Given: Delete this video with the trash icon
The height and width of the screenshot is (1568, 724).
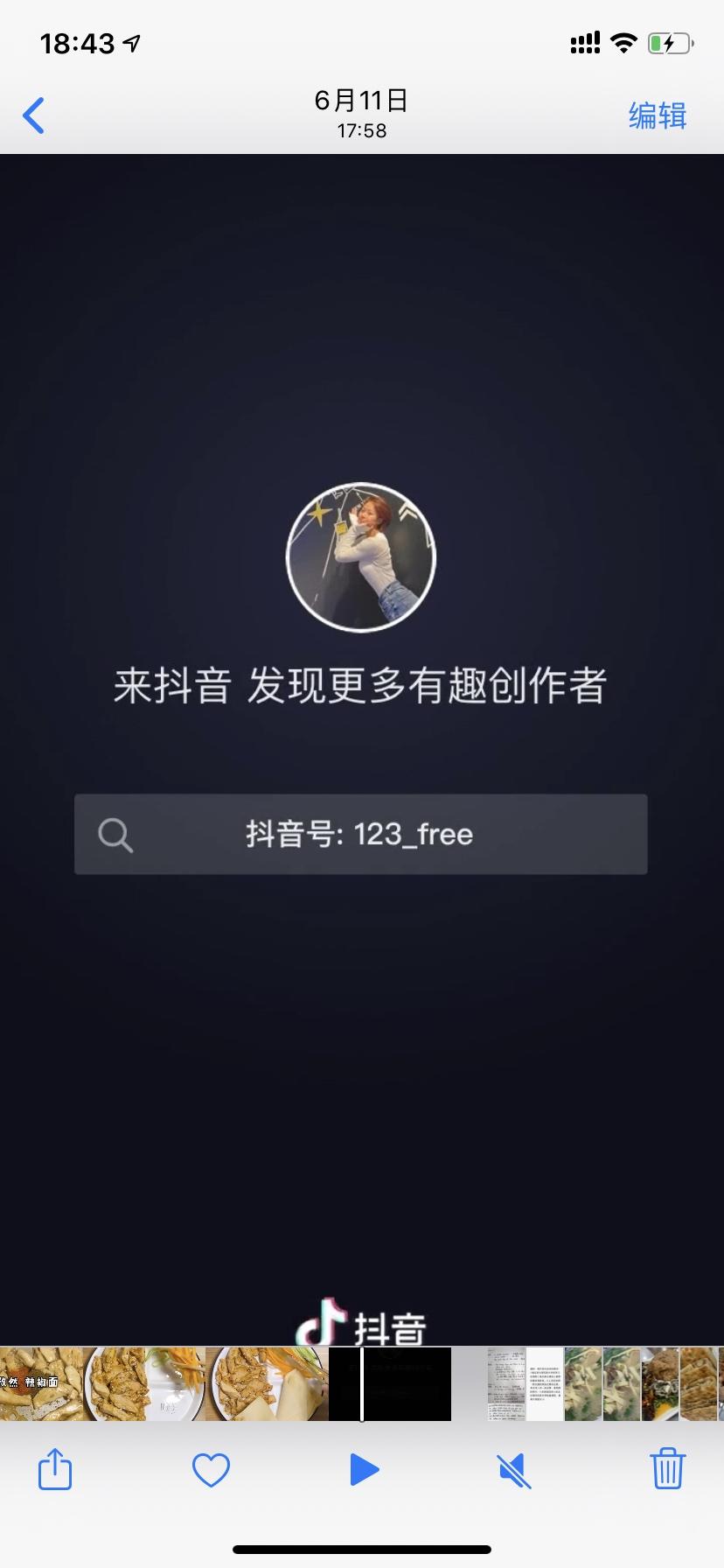Looking at the screenshot, I should (667, 1469).
